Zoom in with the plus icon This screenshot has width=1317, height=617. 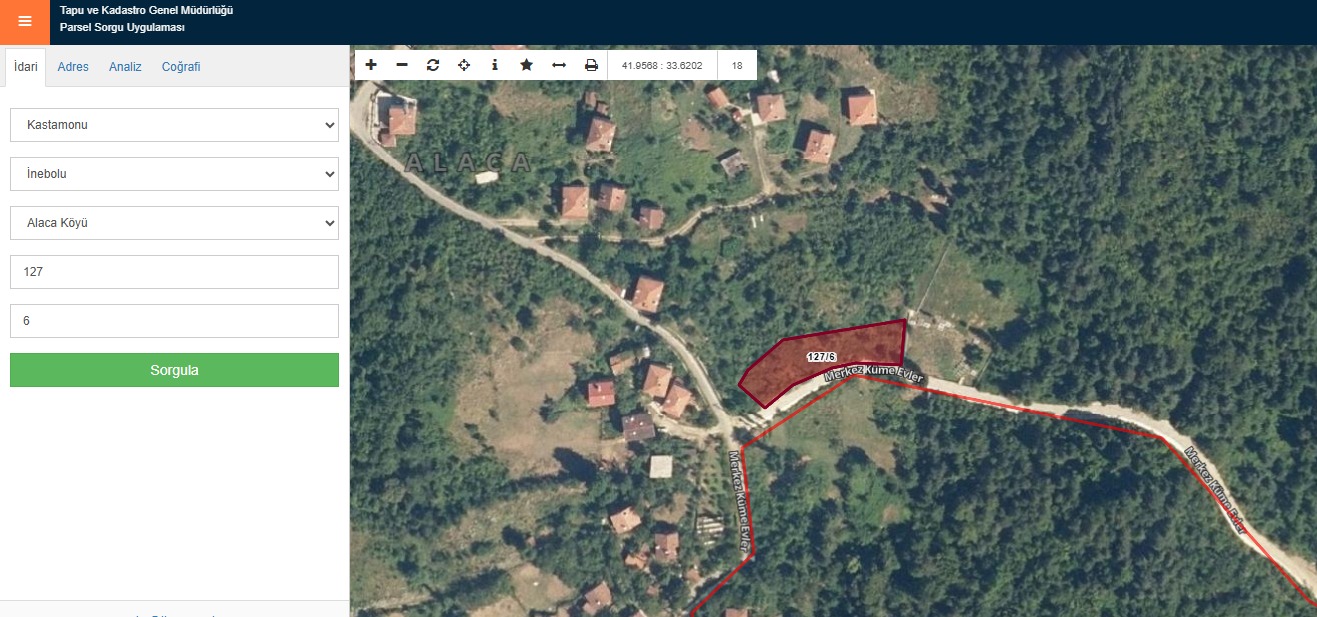(x=371, y=65)
